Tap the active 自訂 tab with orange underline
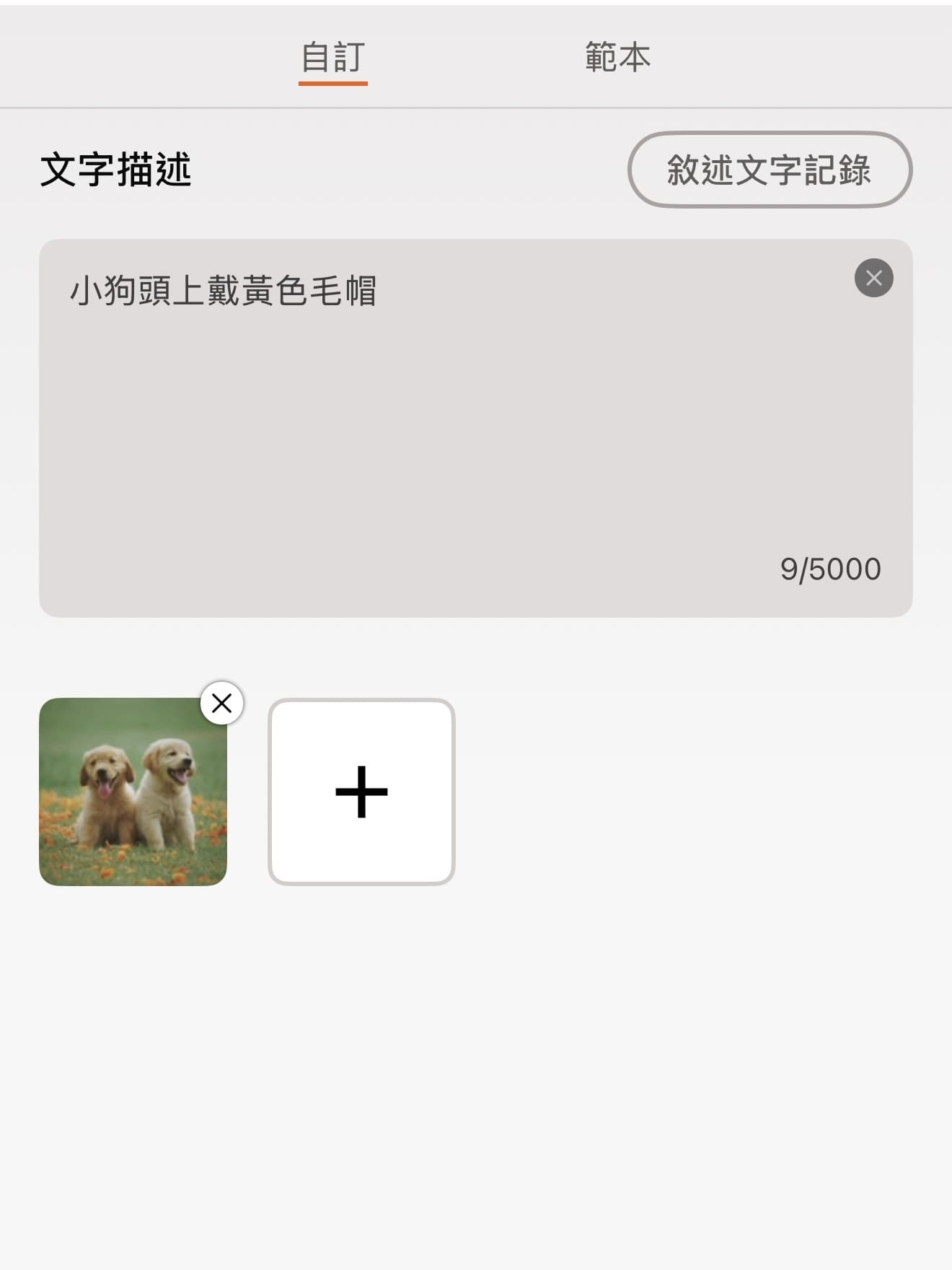The image size is (952, 1270). (332, 58)
